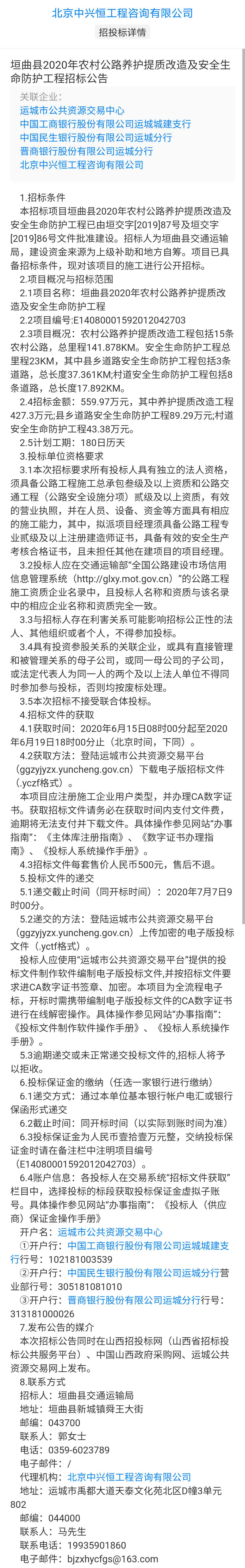Open 运城市公共资源交易中心 under 关联企业
Image resolution: width=245 pixels, height=1568 pixels.
pyautogui.click(x=72, y=110)
